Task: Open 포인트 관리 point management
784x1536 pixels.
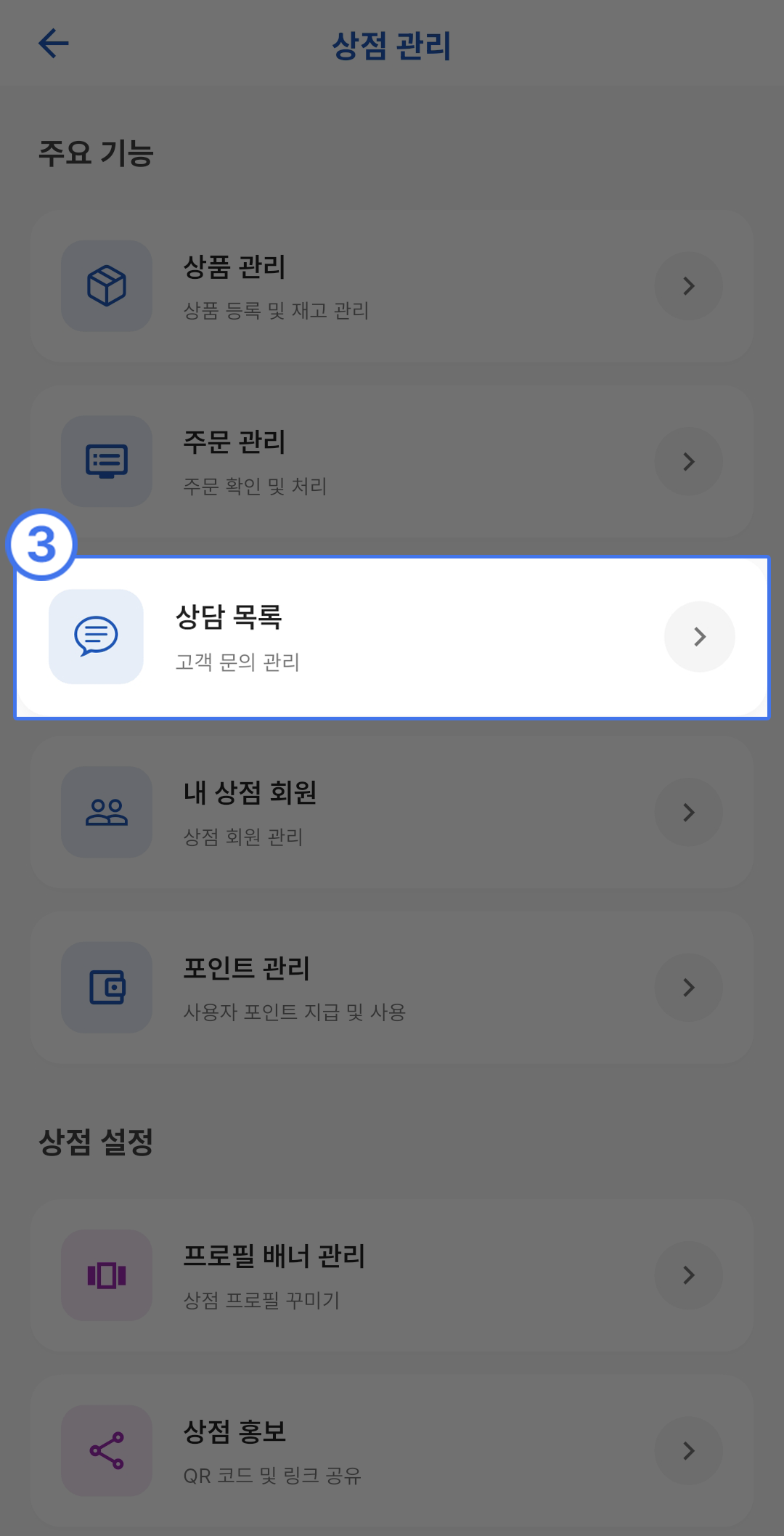Action: [392, 988]
